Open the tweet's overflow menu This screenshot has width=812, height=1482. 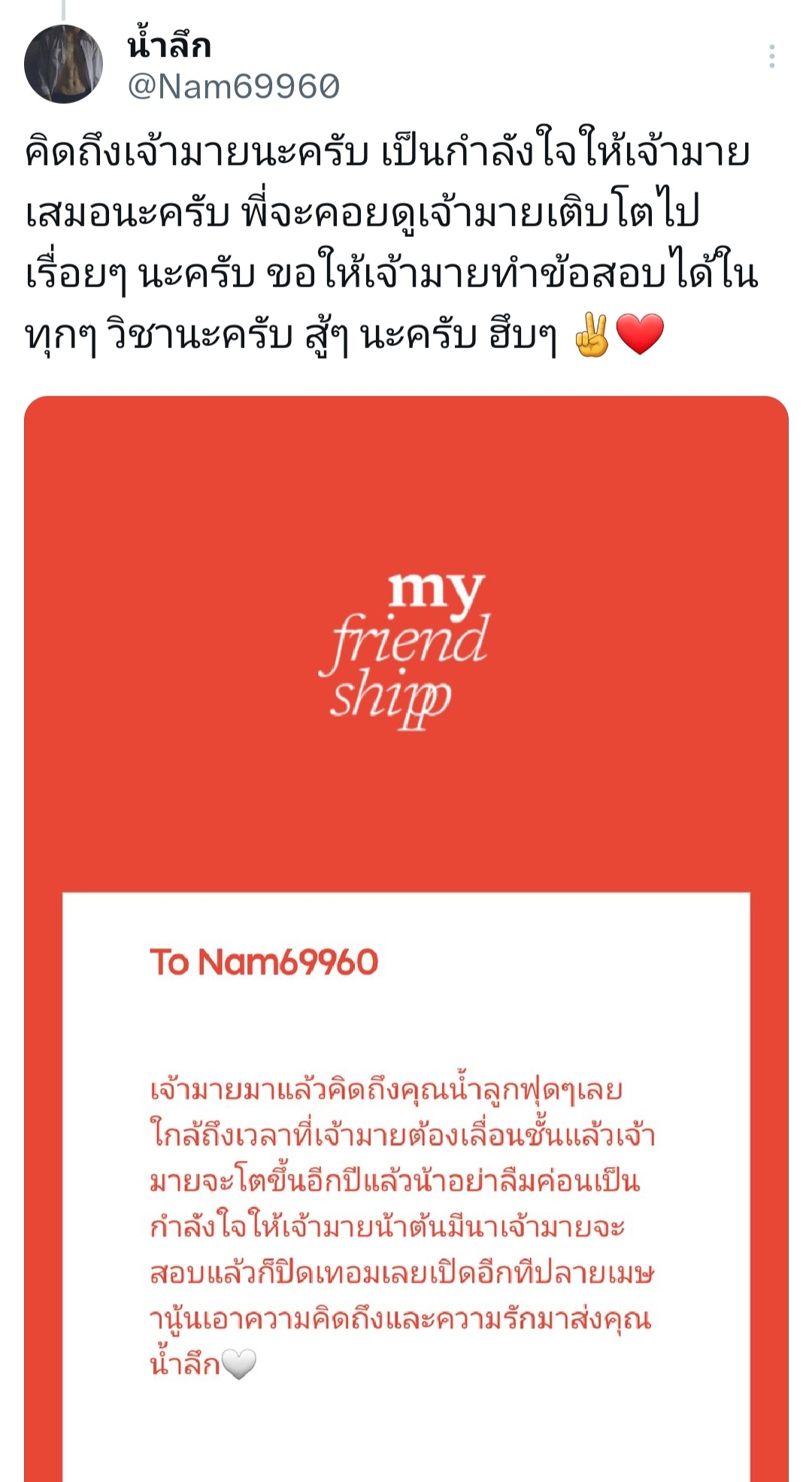[771, 57]
